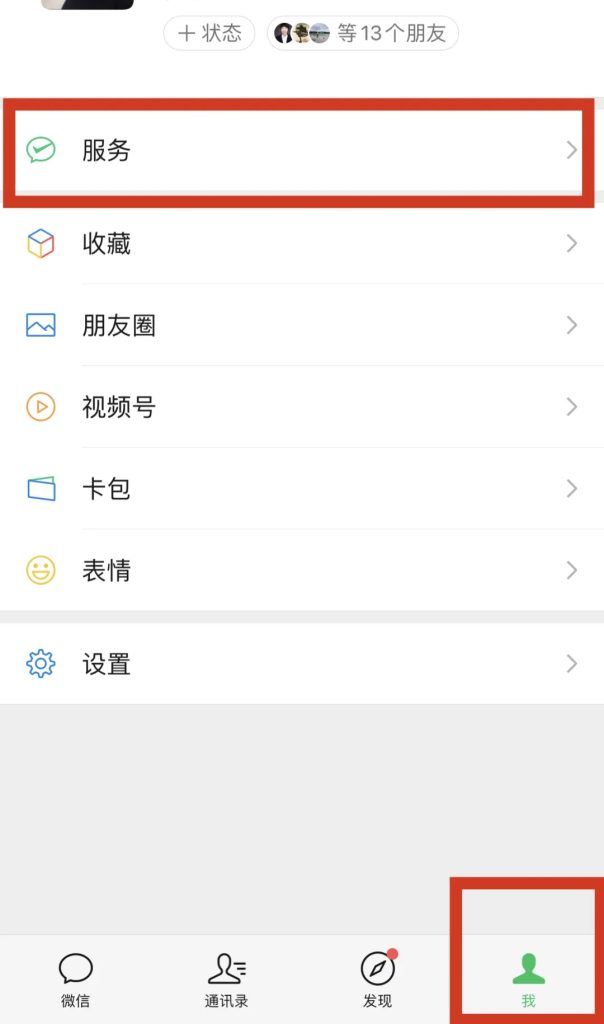The width and height of the screenshot is (604, 1024).
Task: Switch to the 通讯录 contacts tab
Action: [x=226, y=980]
